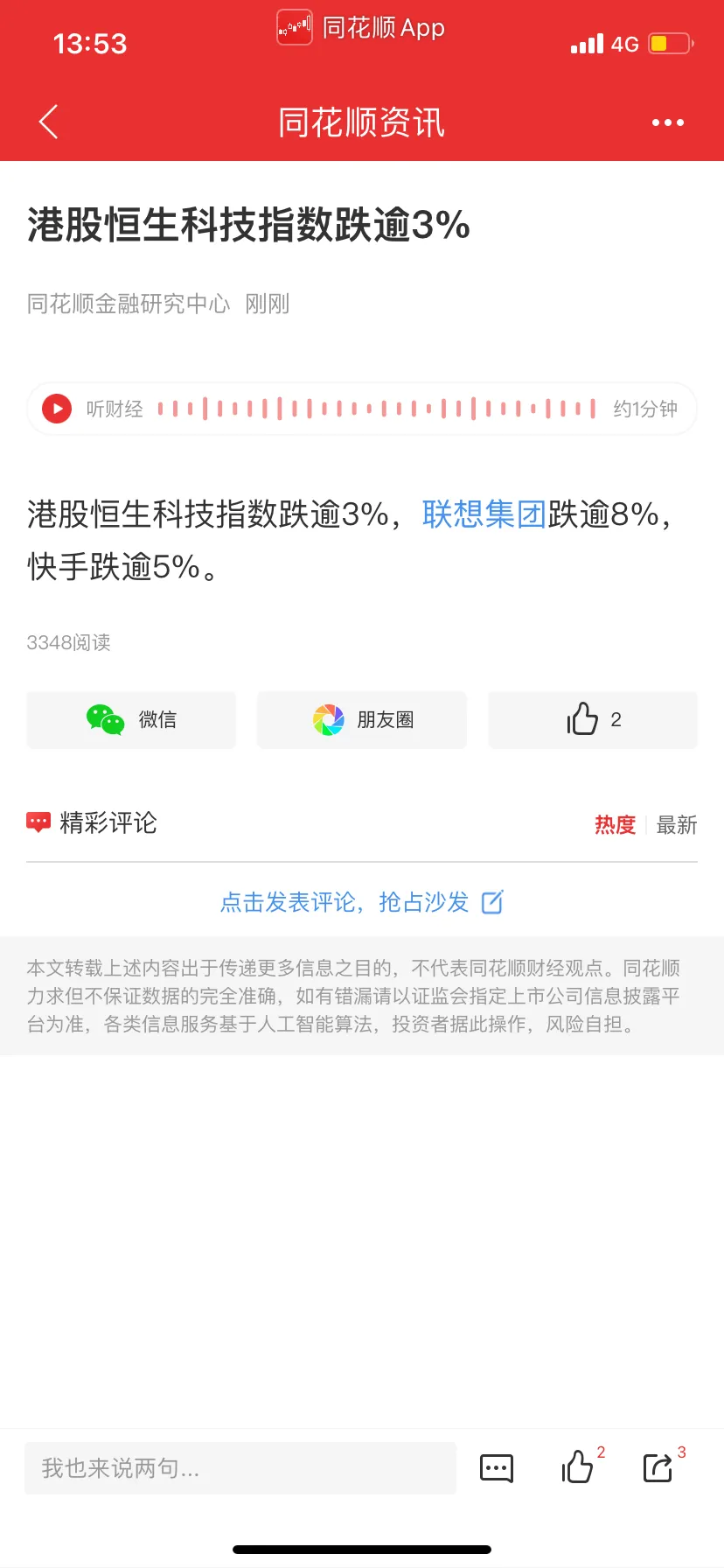Open the three-dot overflow menu

point(667,122)
